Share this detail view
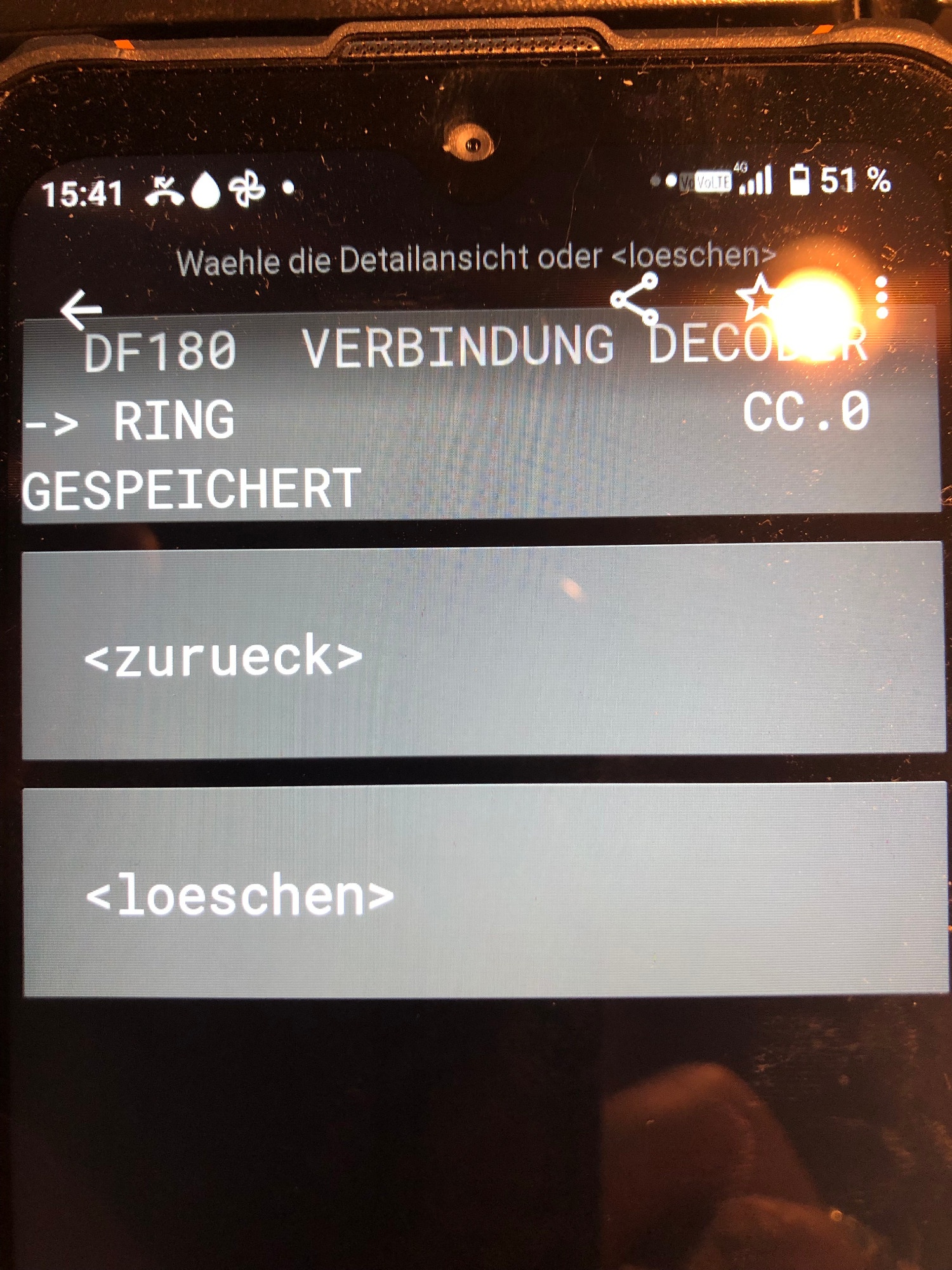This screenshot has width=952, height=1270. (x=635, y=298)
